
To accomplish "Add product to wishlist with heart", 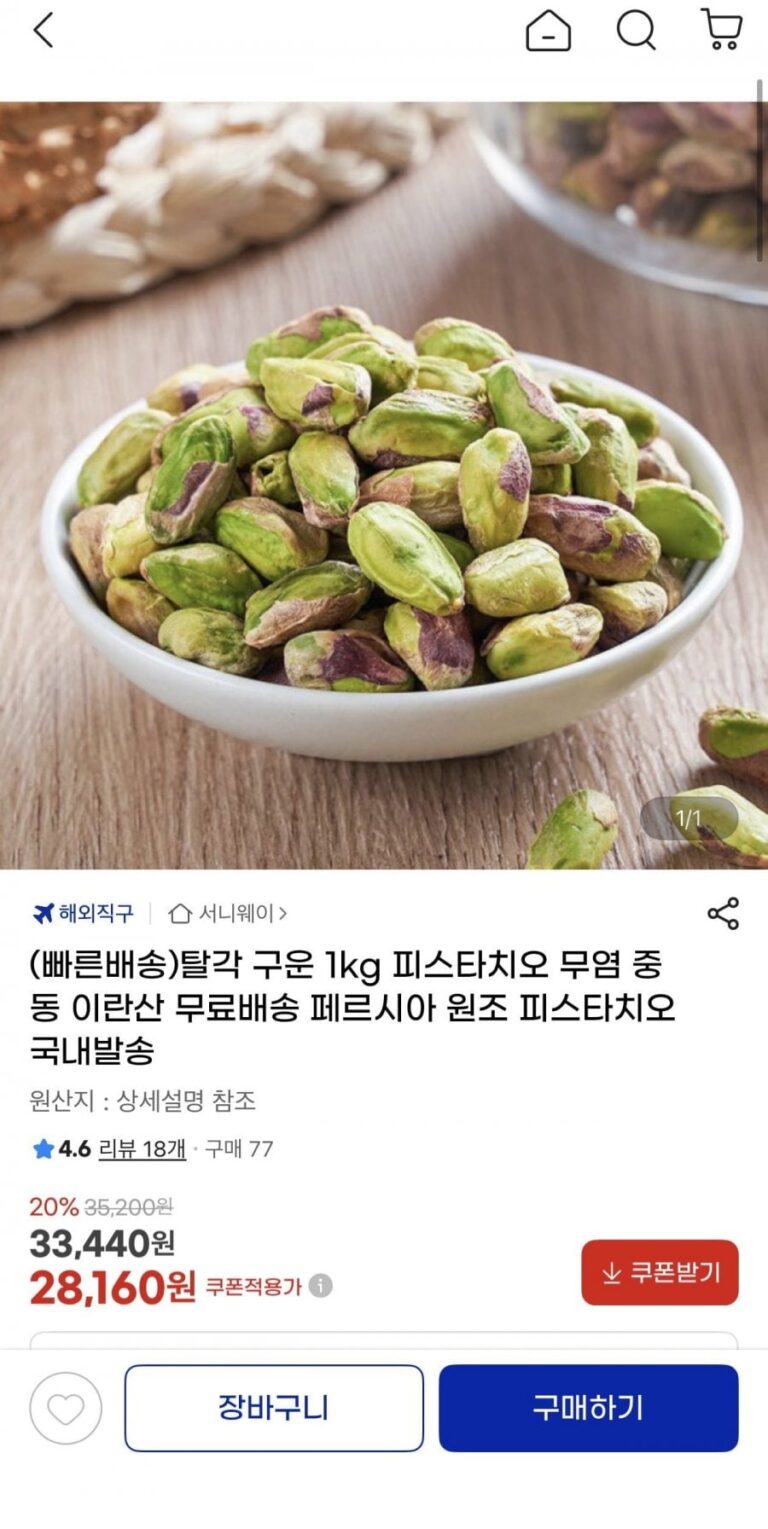I will click(x=66, y=1408).
